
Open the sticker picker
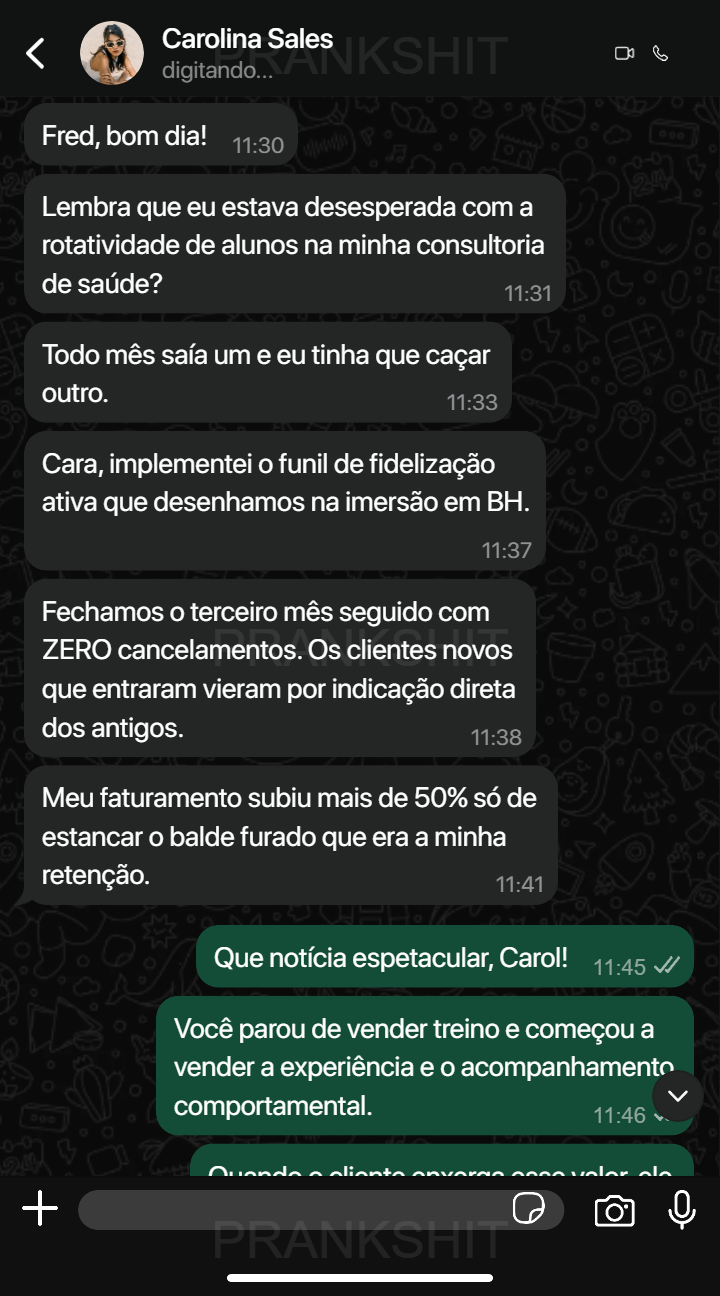(528, 1210)
